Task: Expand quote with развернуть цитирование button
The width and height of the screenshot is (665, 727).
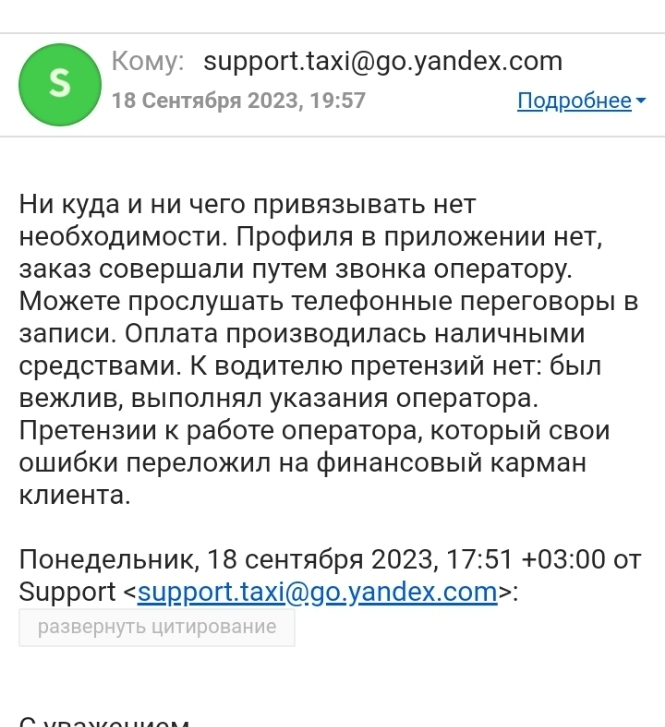Action: [157, 628]
